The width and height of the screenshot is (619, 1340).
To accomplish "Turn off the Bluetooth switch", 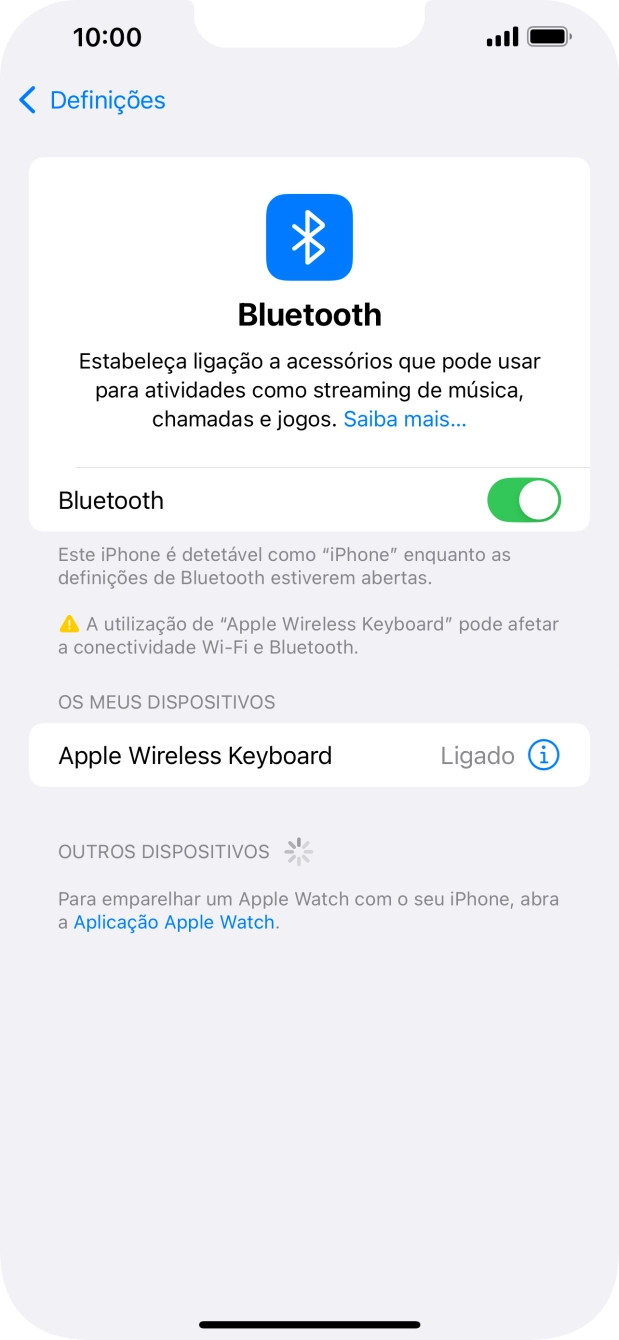I will point(523,500).
